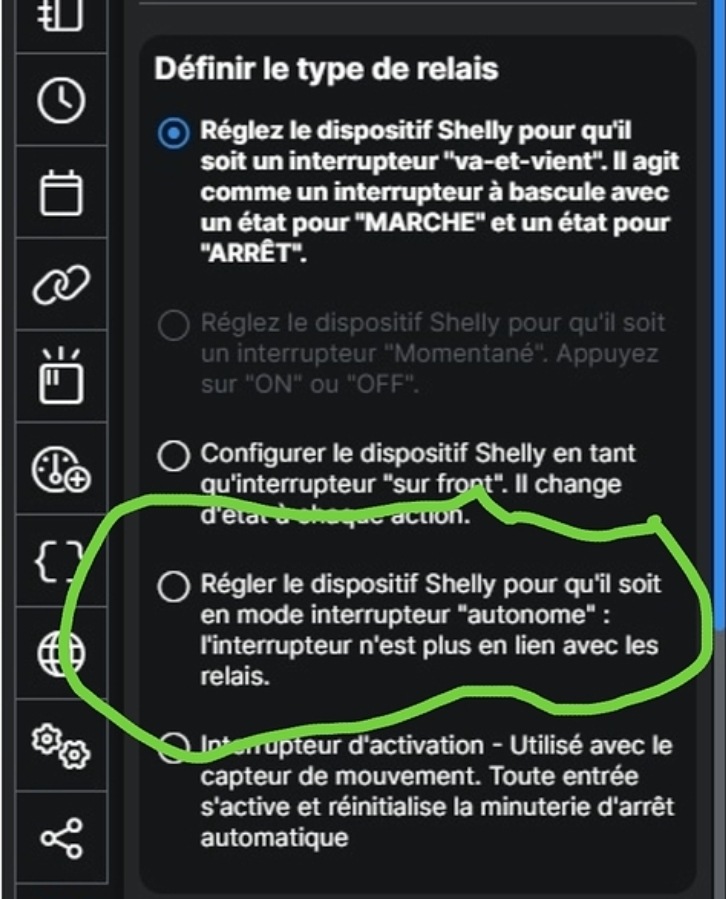Open the globe network settings icon
The height and width of the screenshot is (899, 726).
62,655
